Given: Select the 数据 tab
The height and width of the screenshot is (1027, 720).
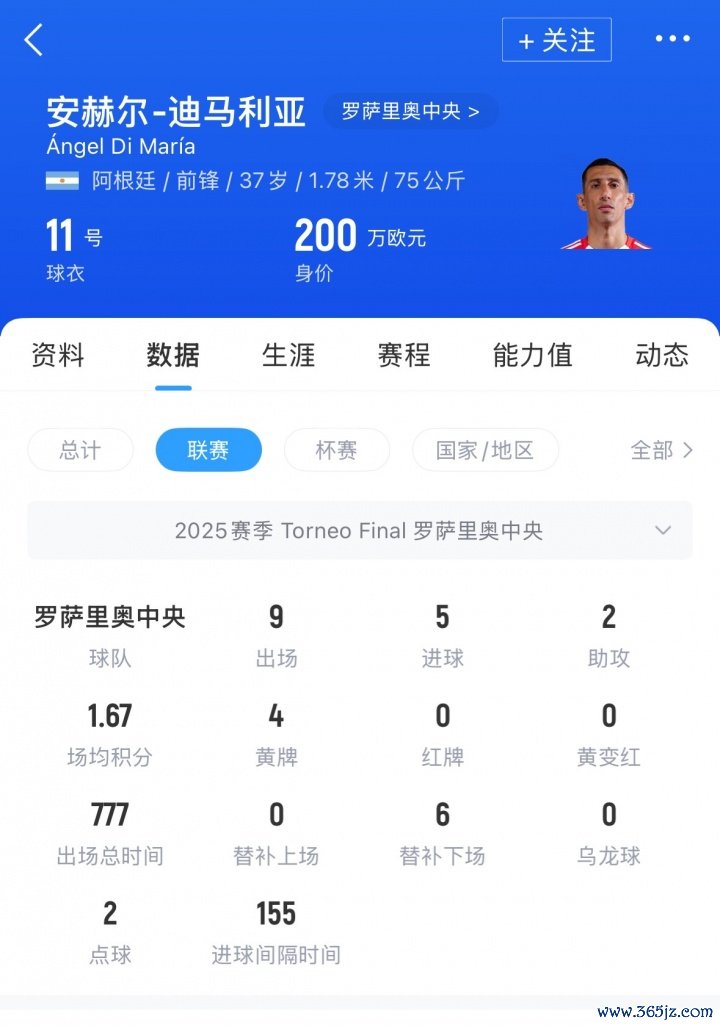Looking at the screenshot, I should [x=173, y=355].
